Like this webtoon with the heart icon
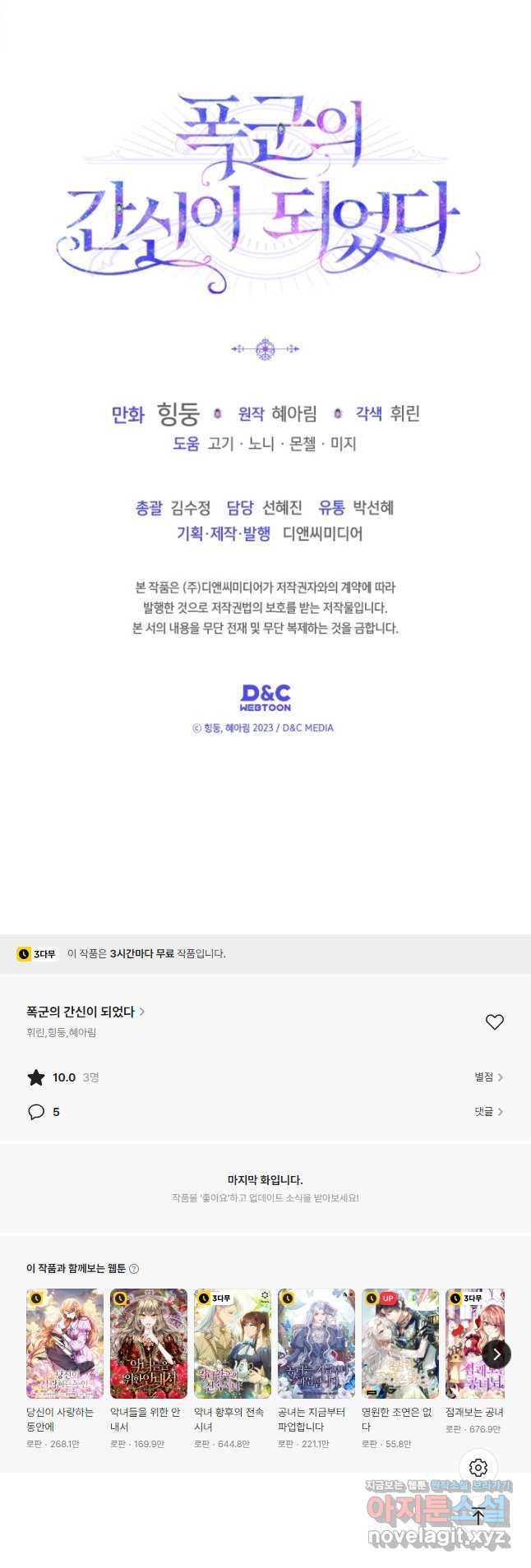 point(494,1022)
